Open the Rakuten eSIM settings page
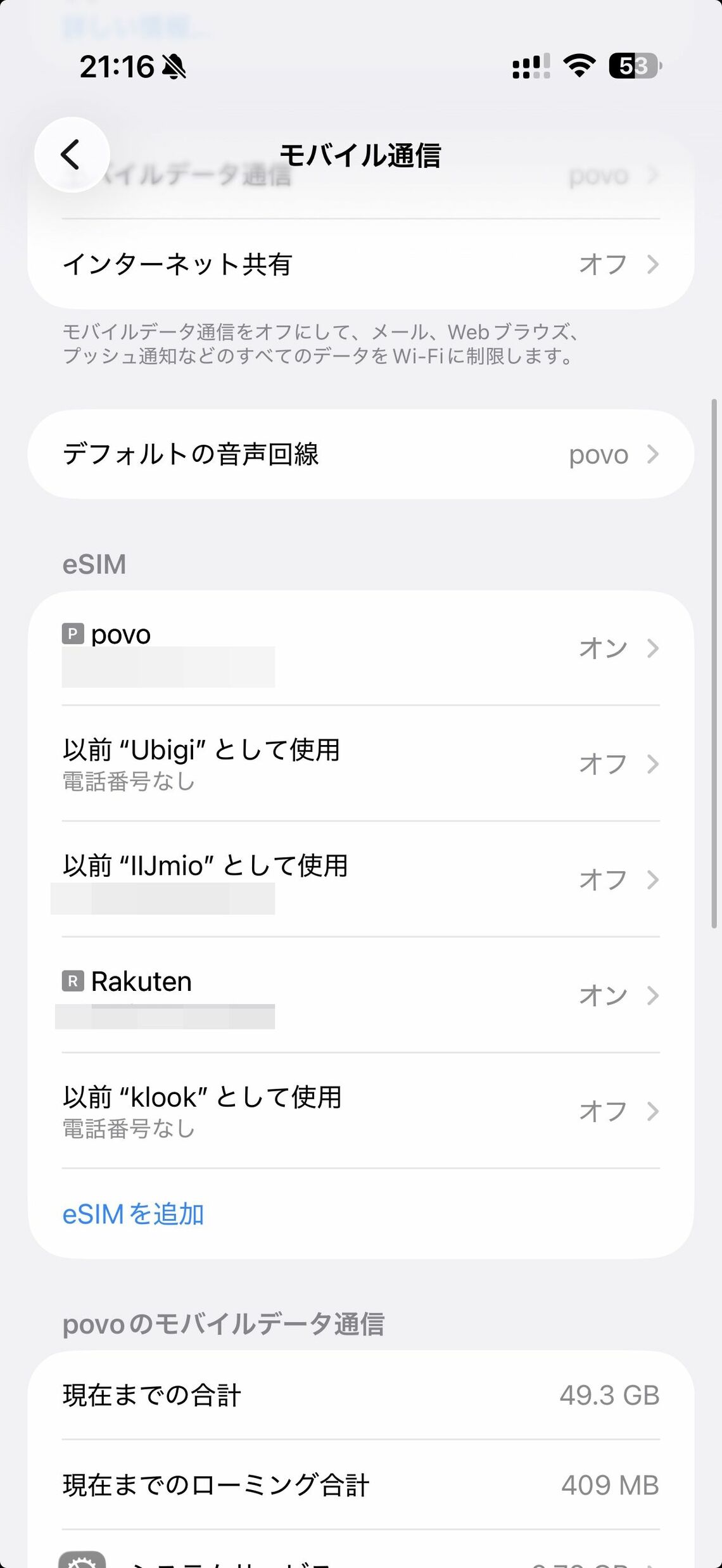The image size is (722, 1568). point(361,996)
